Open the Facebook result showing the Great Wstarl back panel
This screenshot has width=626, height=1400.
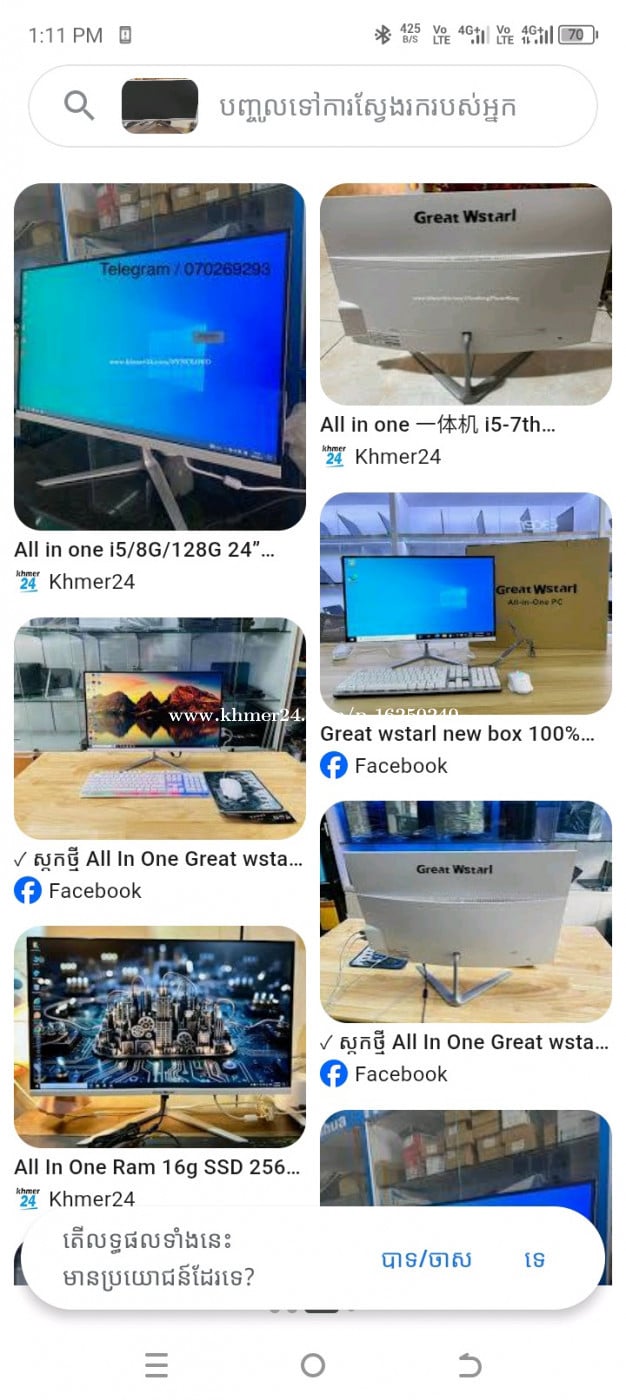[465, 911]
